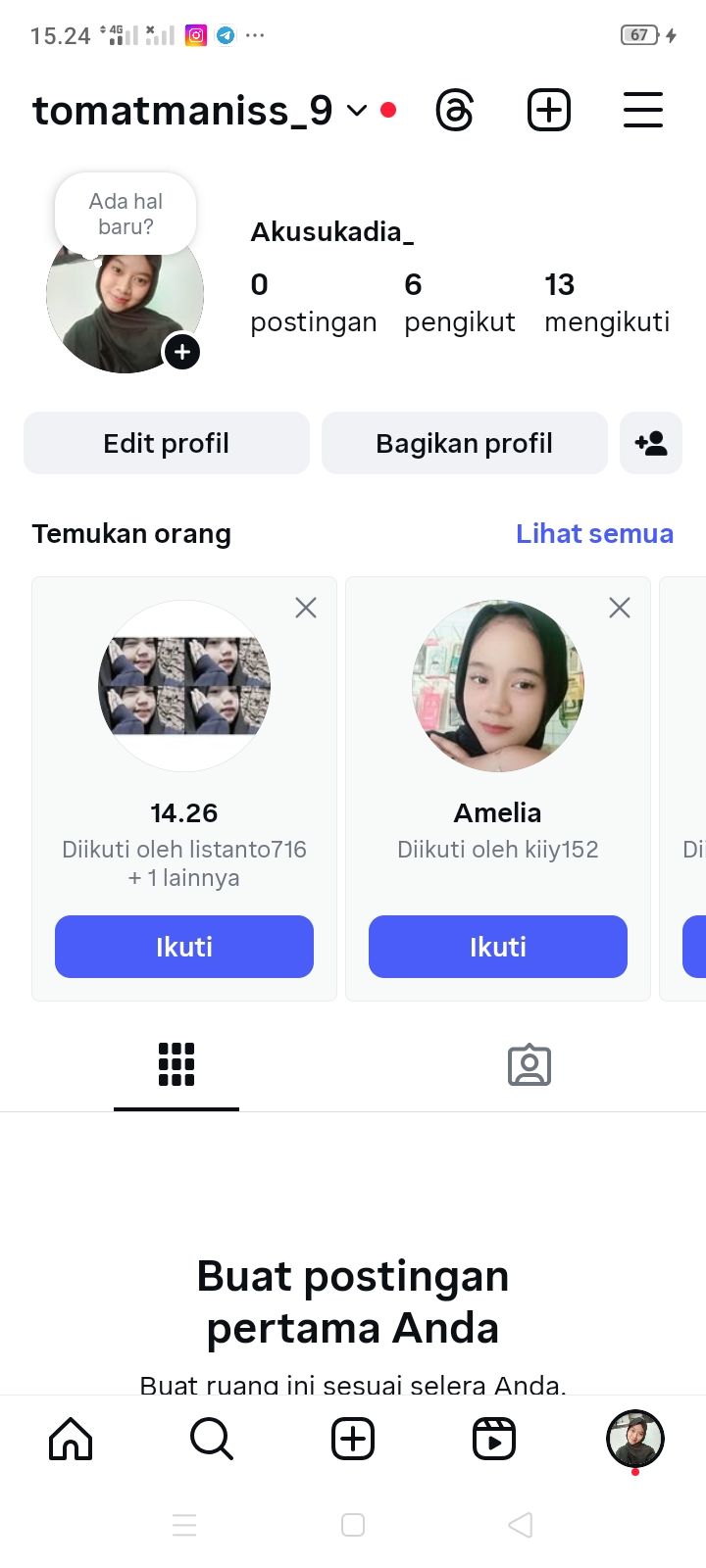The width and height of the screenshot is (706, 1568).
Task: Dismiss the Amelia suggestion card
Action: coord(620,609)
